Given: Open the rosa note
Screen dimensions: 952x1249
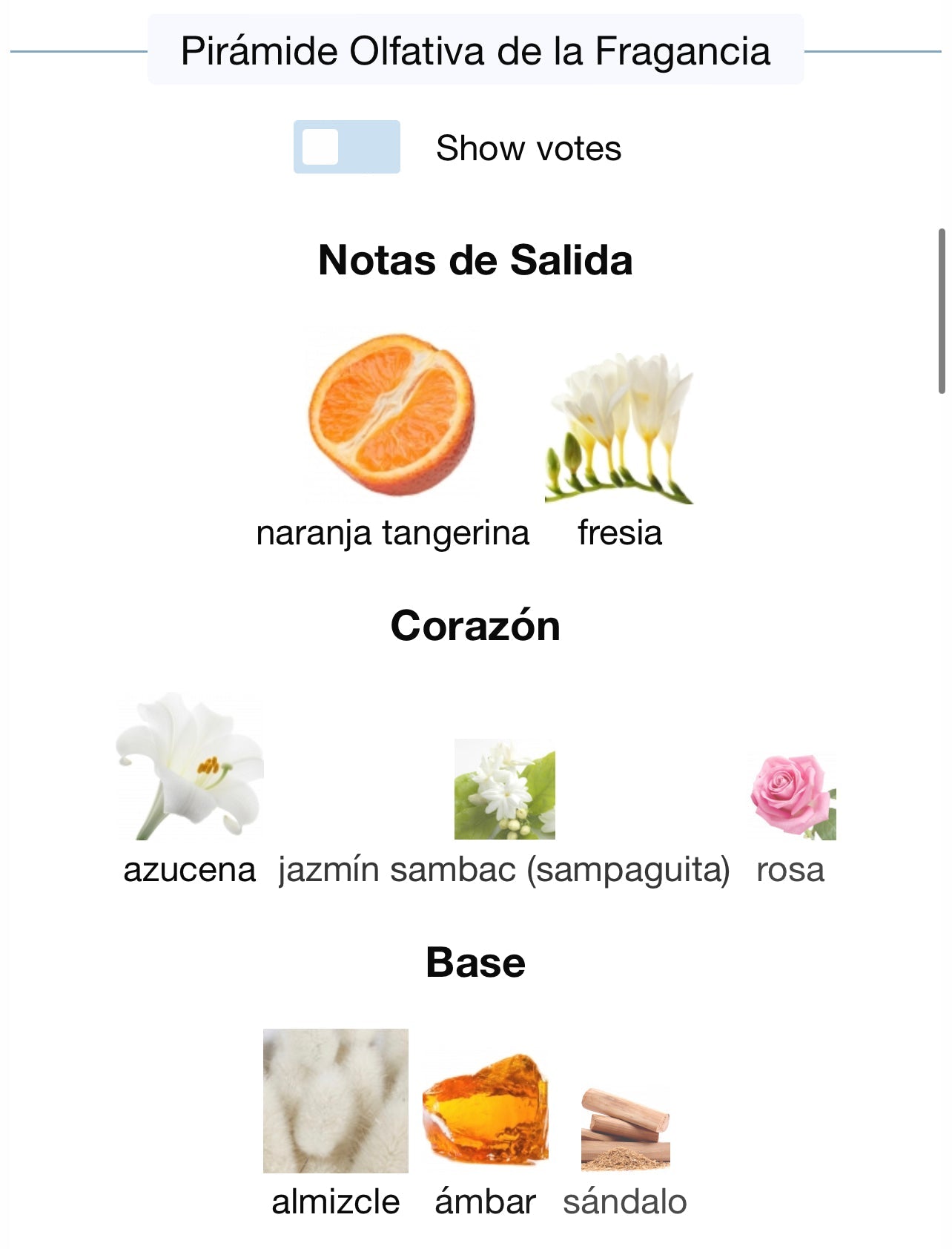Looking at the screenshot, I should click(x=791, y=797).
